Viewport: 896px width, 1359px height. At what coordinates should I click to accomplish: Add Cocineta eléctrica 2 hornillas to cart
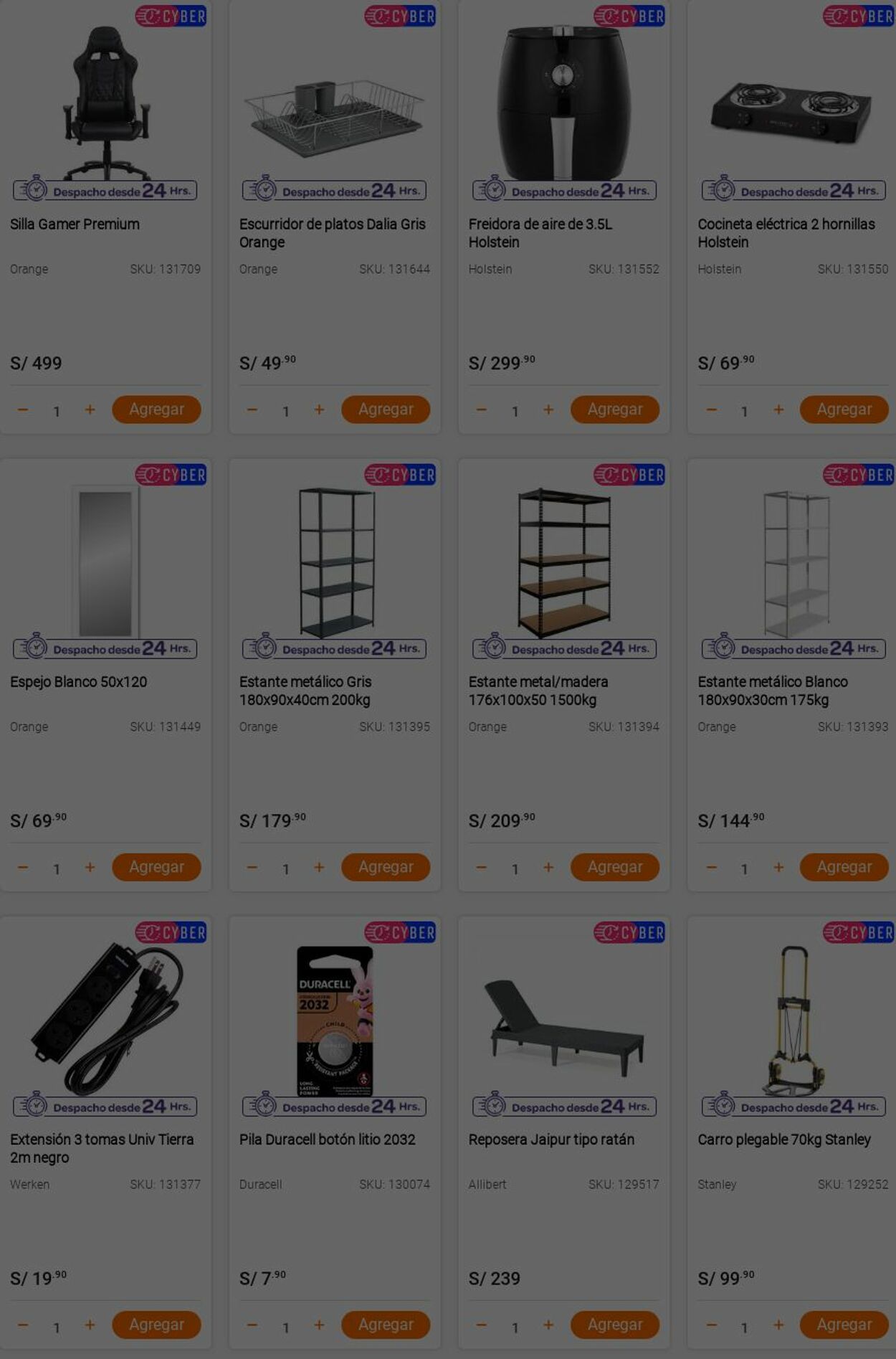point(844,409)
